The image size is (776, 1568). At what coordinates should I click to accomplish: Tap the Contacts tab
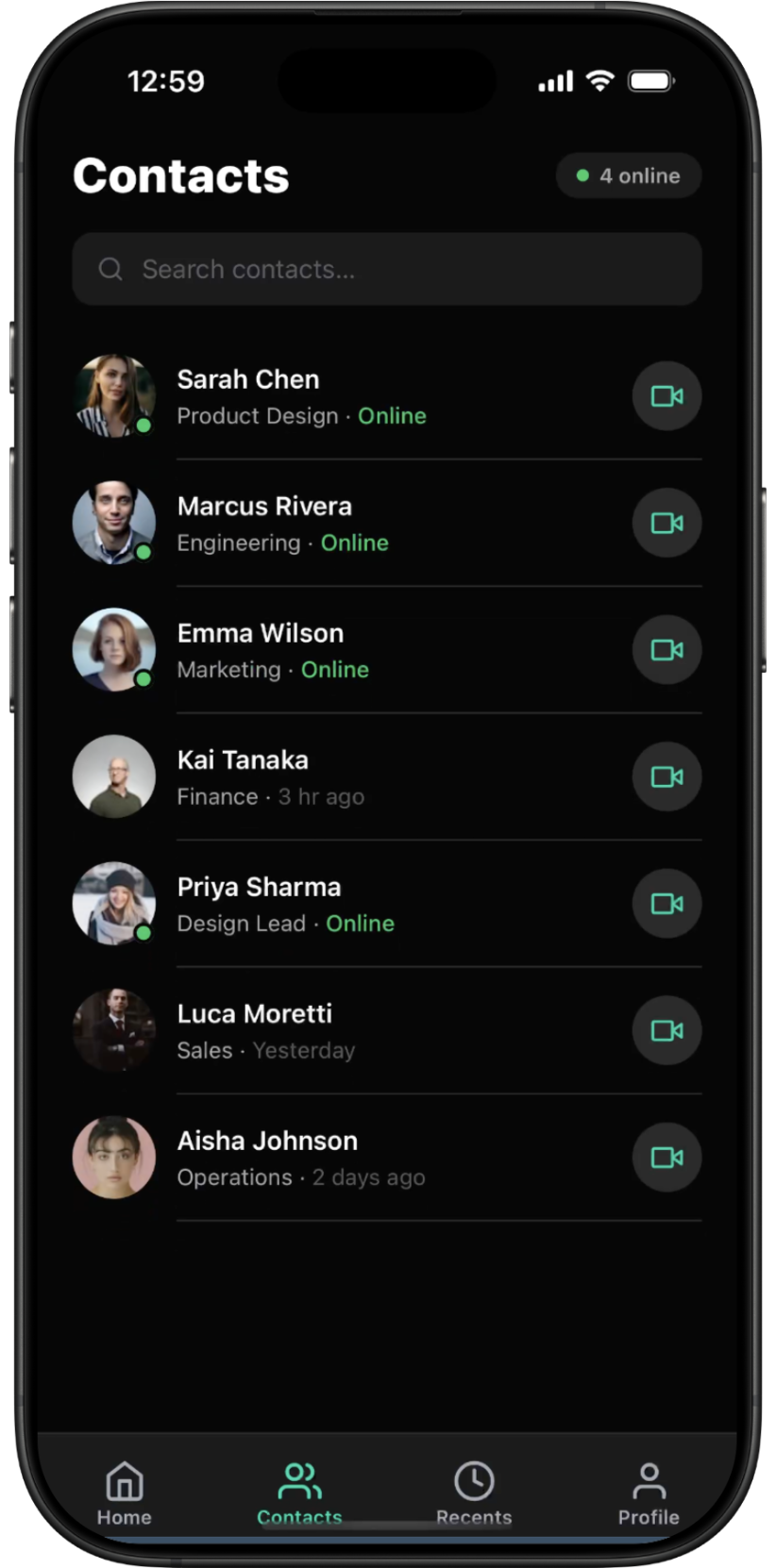tap(299, 1493)
